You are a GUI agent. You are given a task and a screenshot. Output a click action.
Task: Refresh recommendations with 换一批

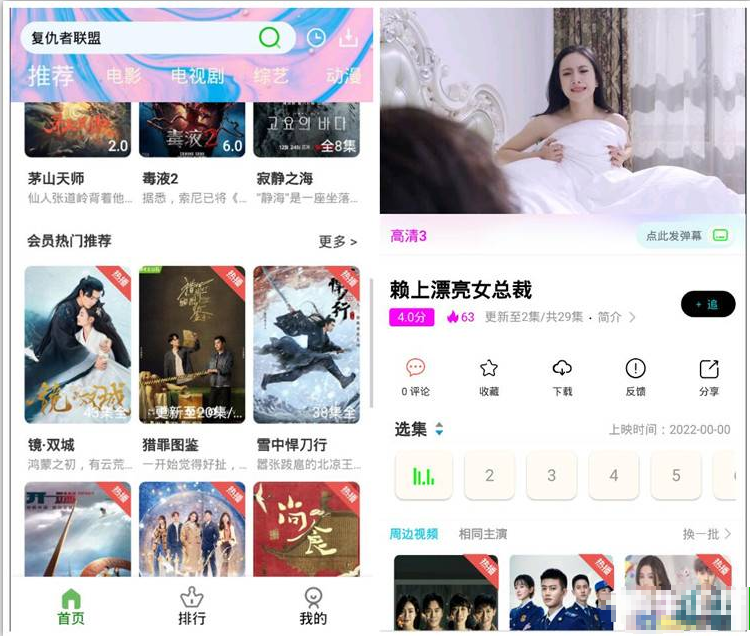click(x=706, y=534)
